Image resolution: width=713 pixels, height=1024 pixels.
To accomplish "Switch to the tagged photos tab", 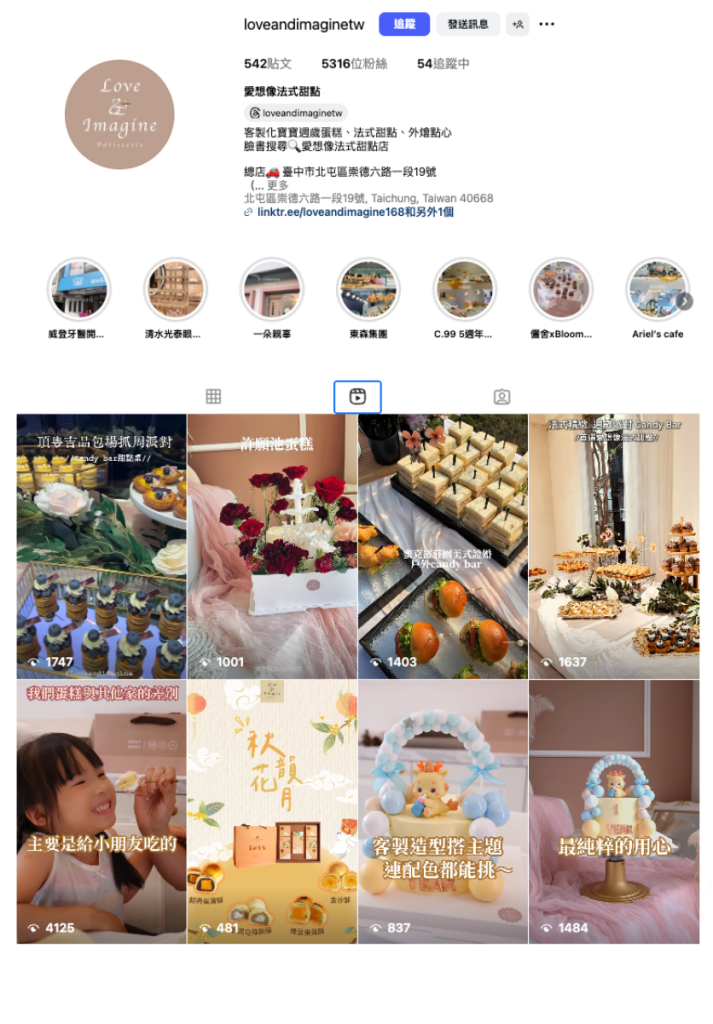I will (x=502, y=397).
